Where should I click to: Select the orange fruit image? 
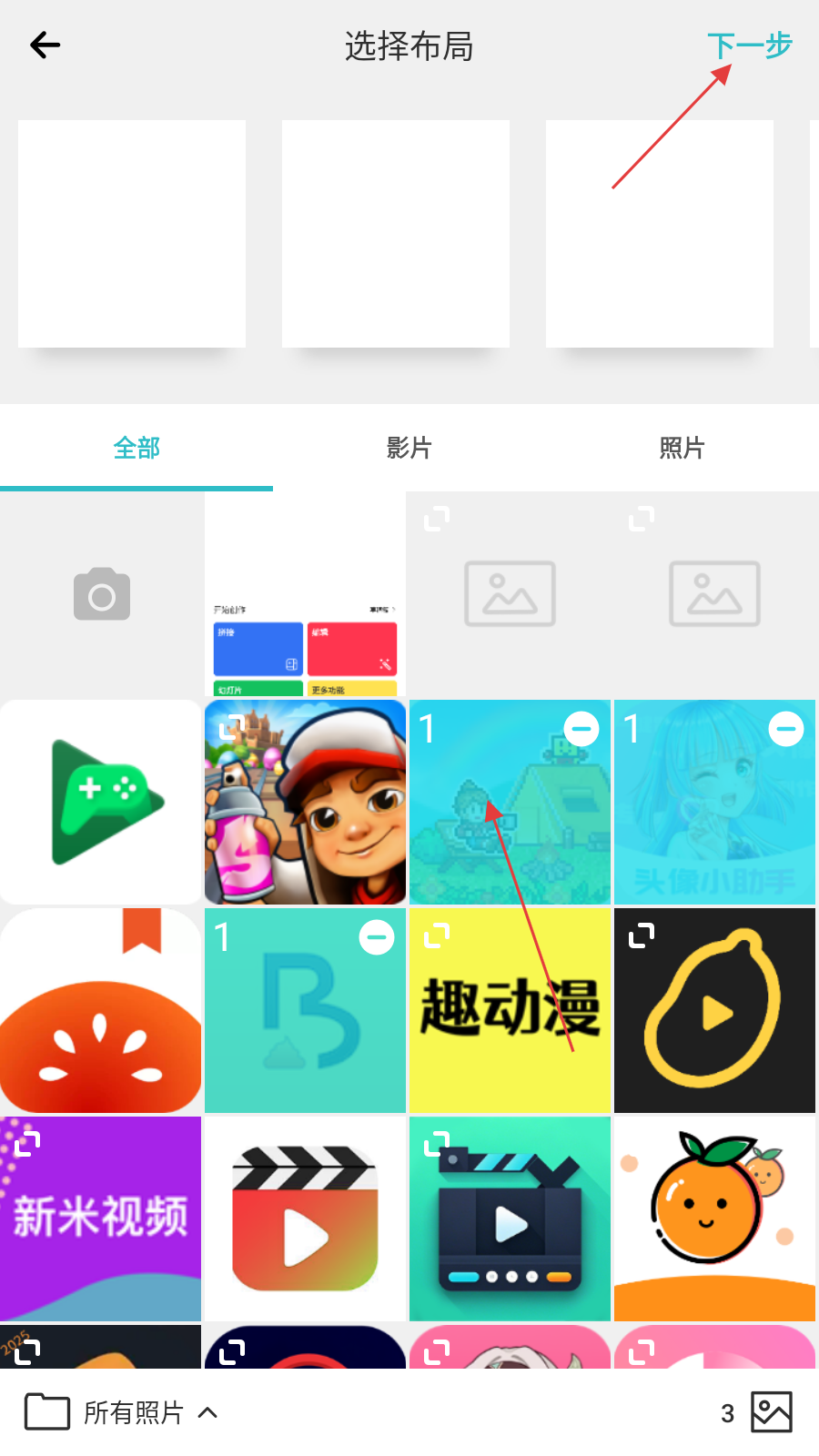coord(714,1219)
